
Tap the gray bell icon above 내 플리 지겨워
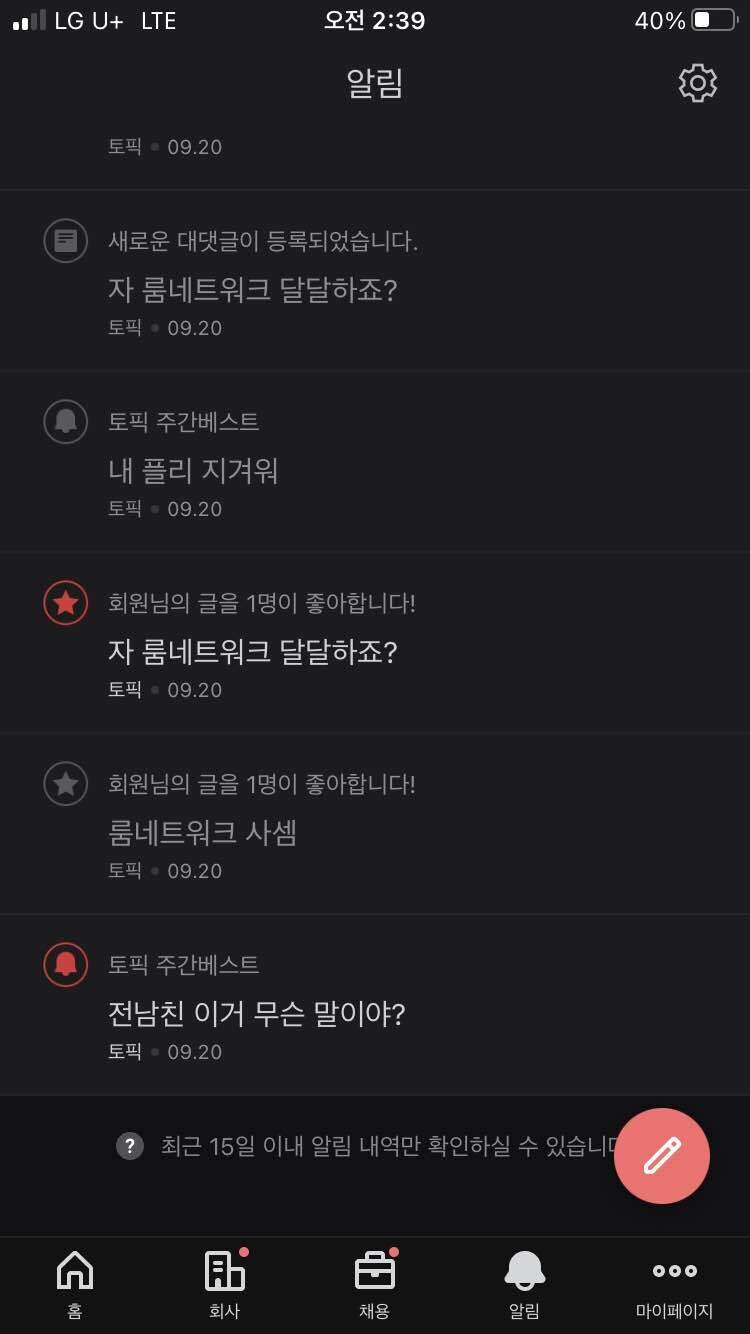[x=65, y=421]
